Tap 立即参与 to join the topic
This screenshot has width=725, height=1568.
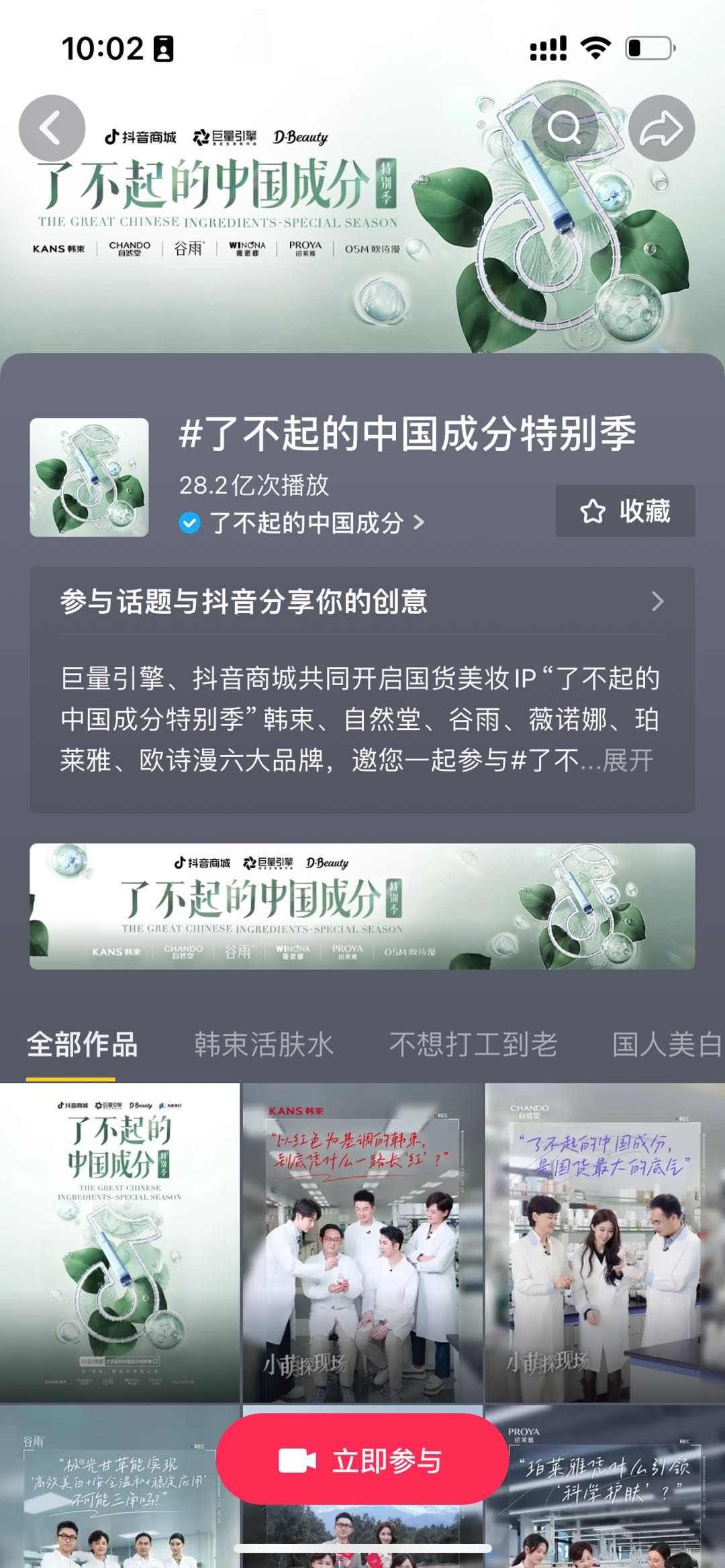click(x=362, y=1461)
